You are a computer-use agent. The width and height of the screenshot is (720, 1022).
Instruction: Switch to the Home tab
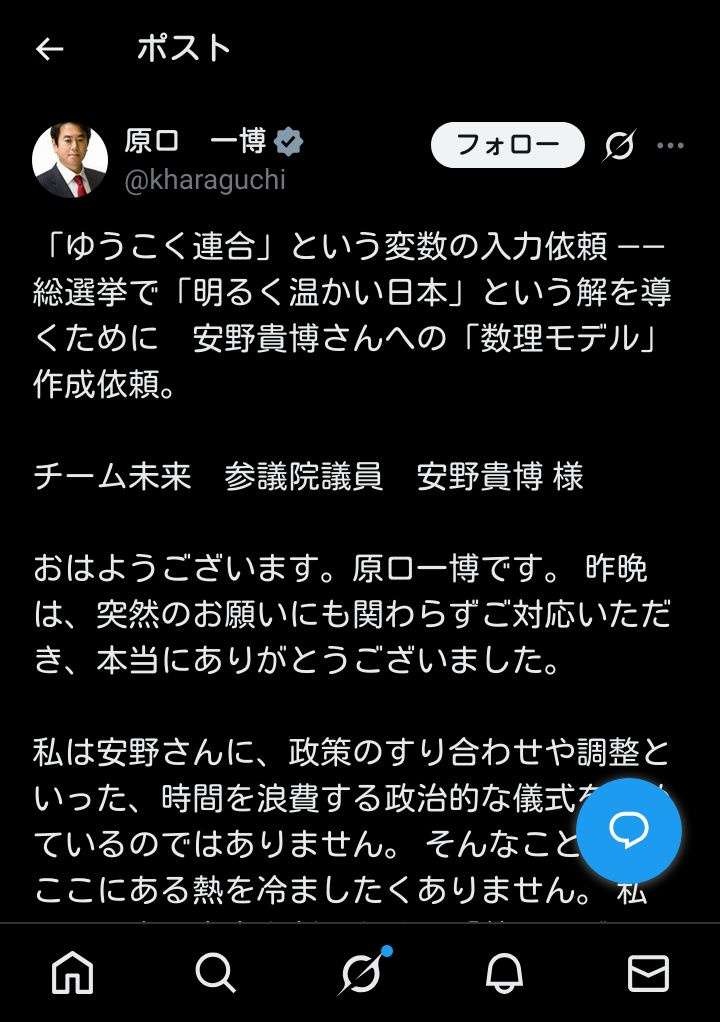point(72,971)
